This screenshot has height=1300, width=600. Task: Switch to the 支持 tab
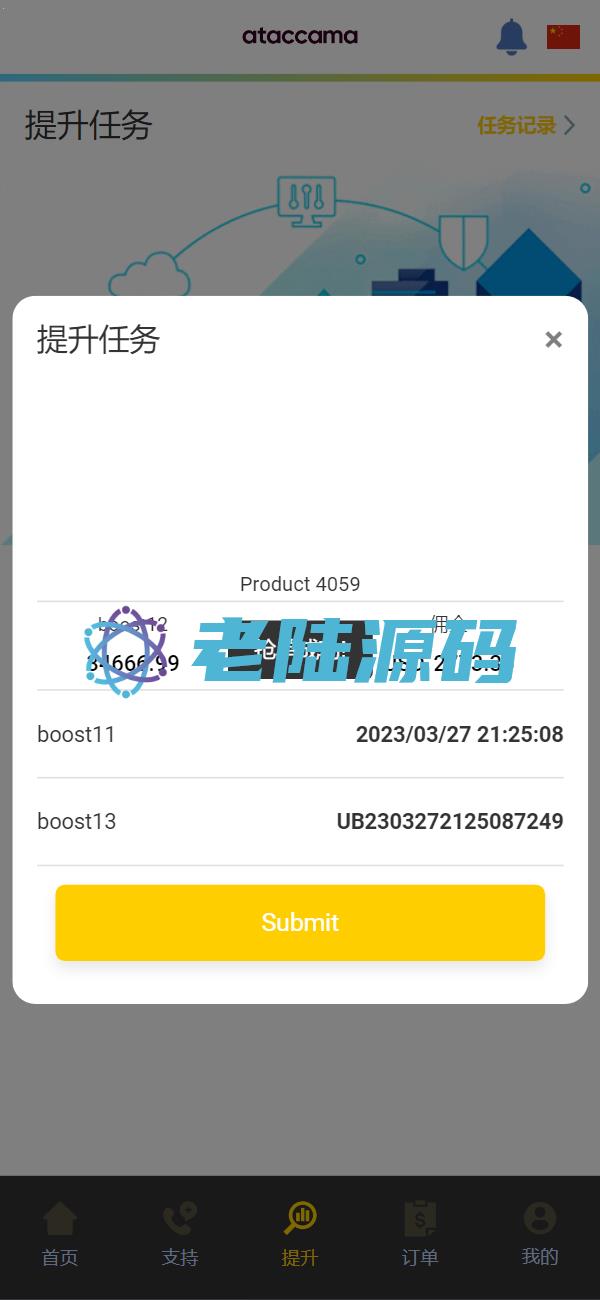coord(180,1235)
